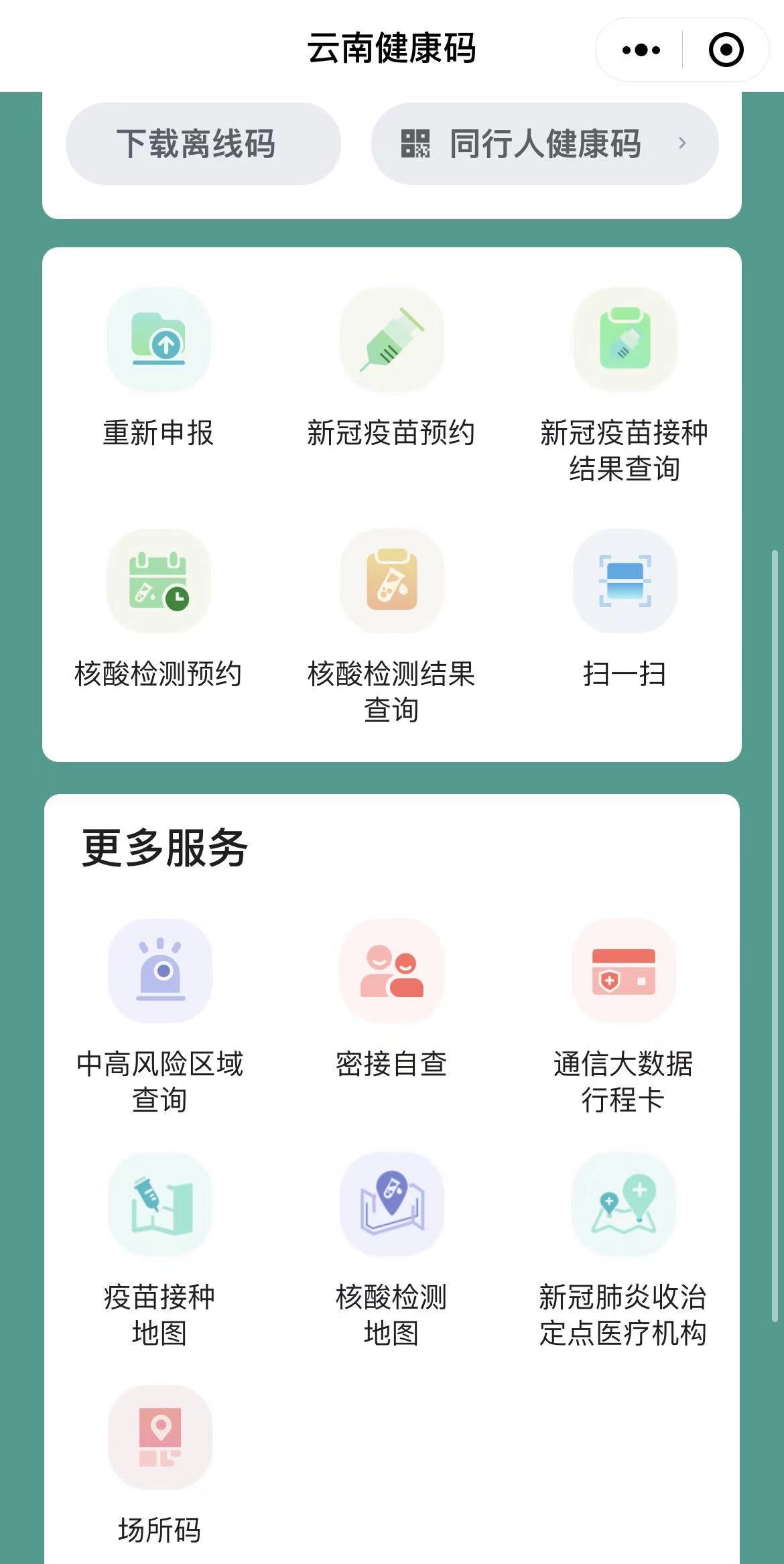Open 新冠肺炎收治定点医疗机构

click(623, 1205)
